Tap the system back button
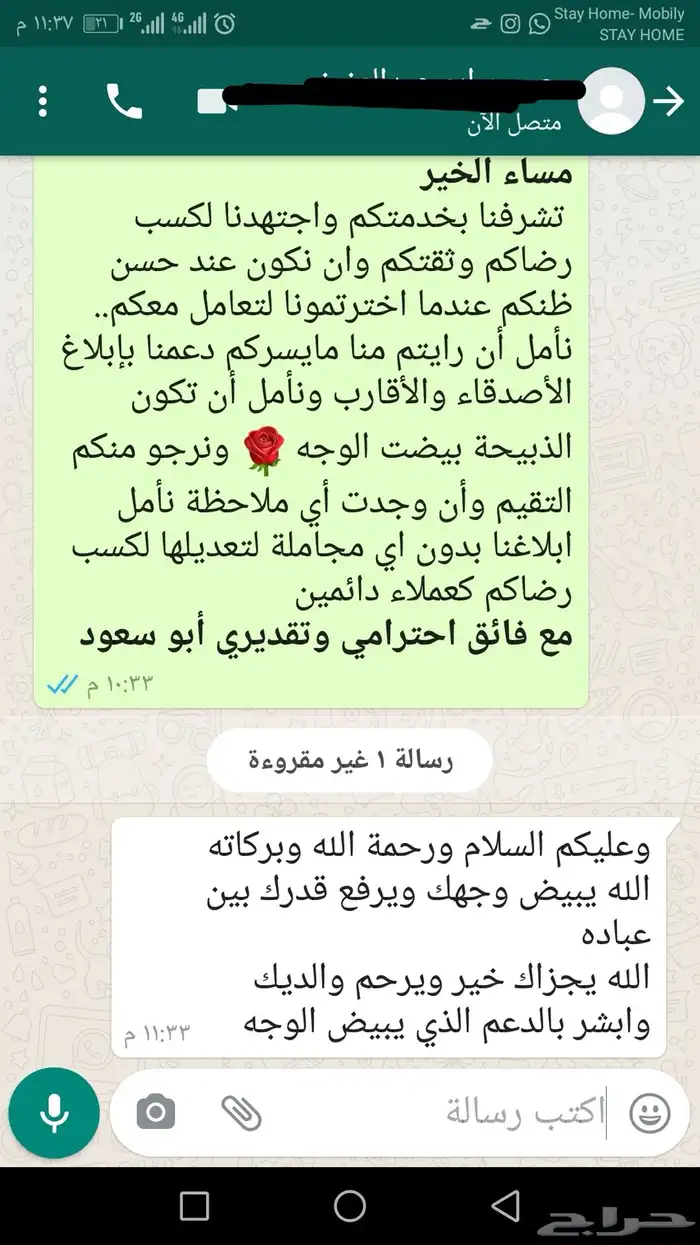The width and height of the screenshot is (700, 1245). pyautogui.click(x=507, y=1205)
